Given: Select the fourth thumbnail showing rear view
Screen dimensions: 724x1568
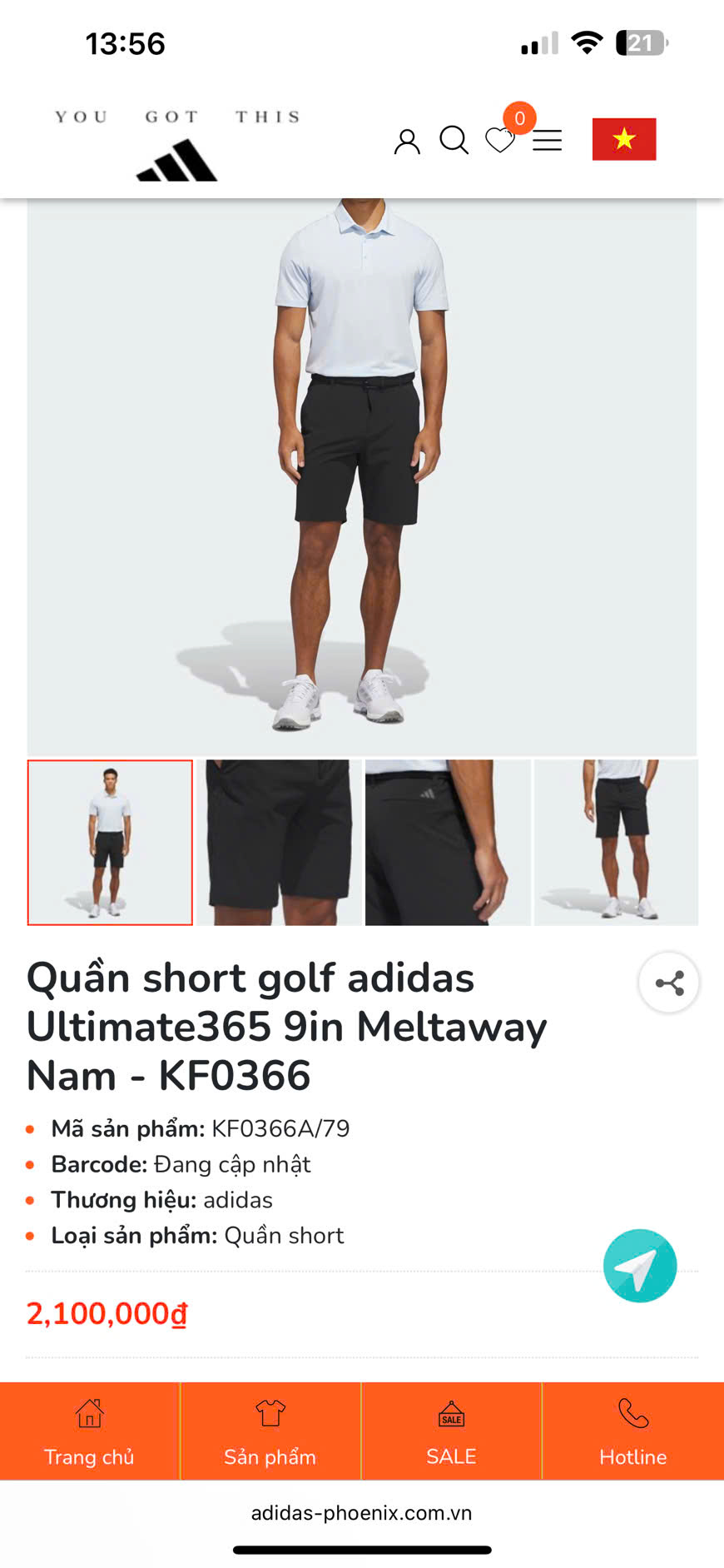Looking at the screenshot, I should 616,842.
